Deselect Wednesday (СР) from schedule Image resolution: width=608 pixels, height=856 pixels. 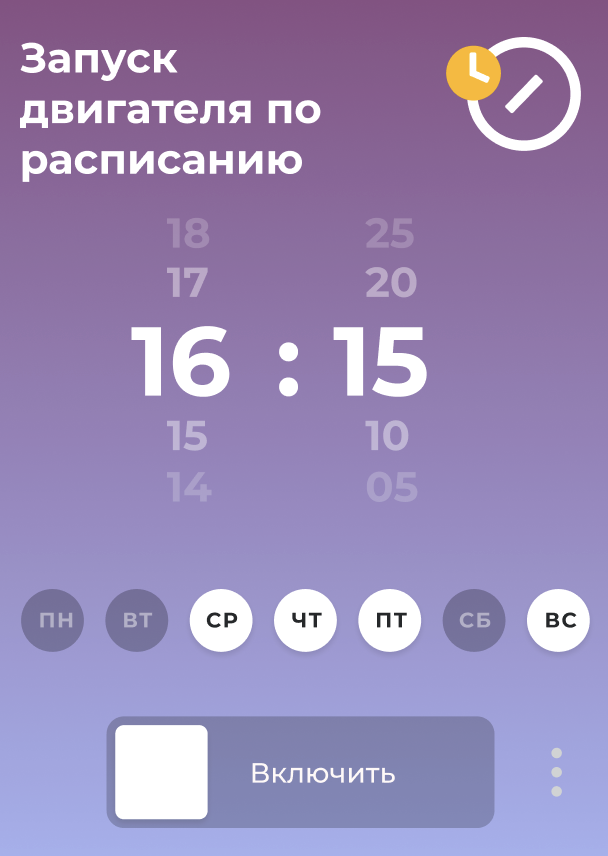[221, 620]
